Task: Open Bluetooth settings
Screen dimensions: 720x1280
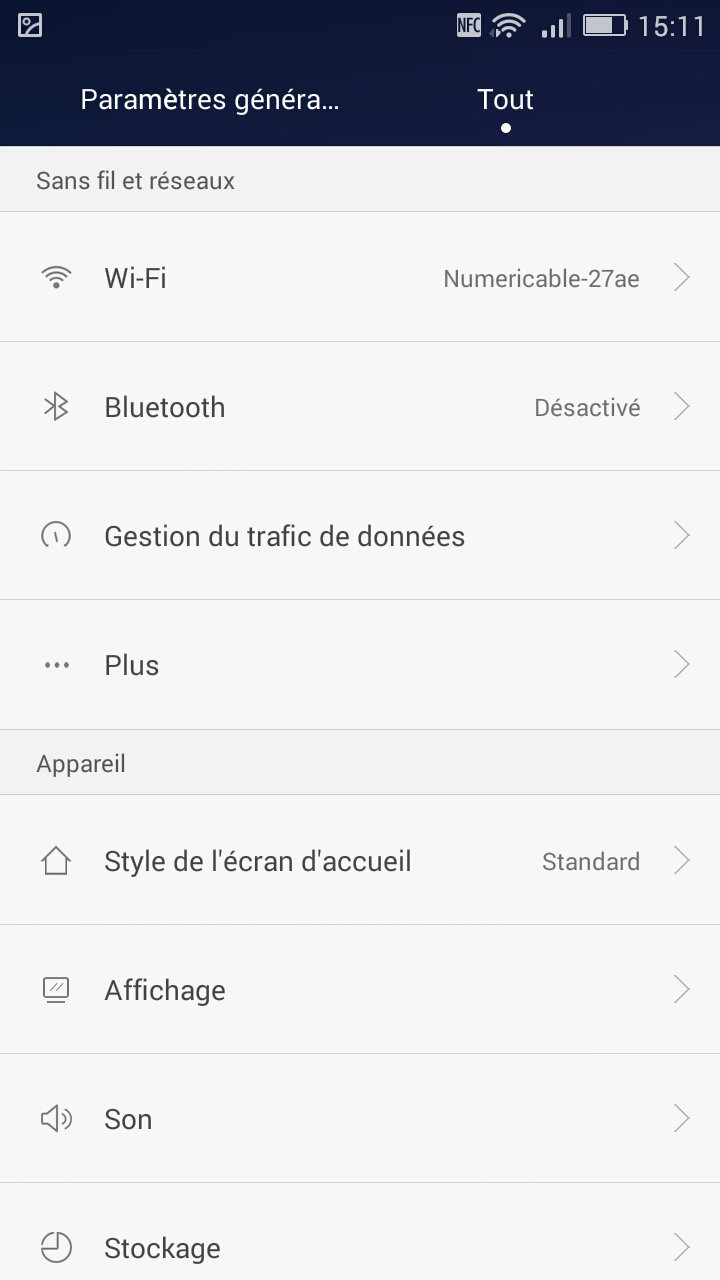Action: (x=360, y=407)
